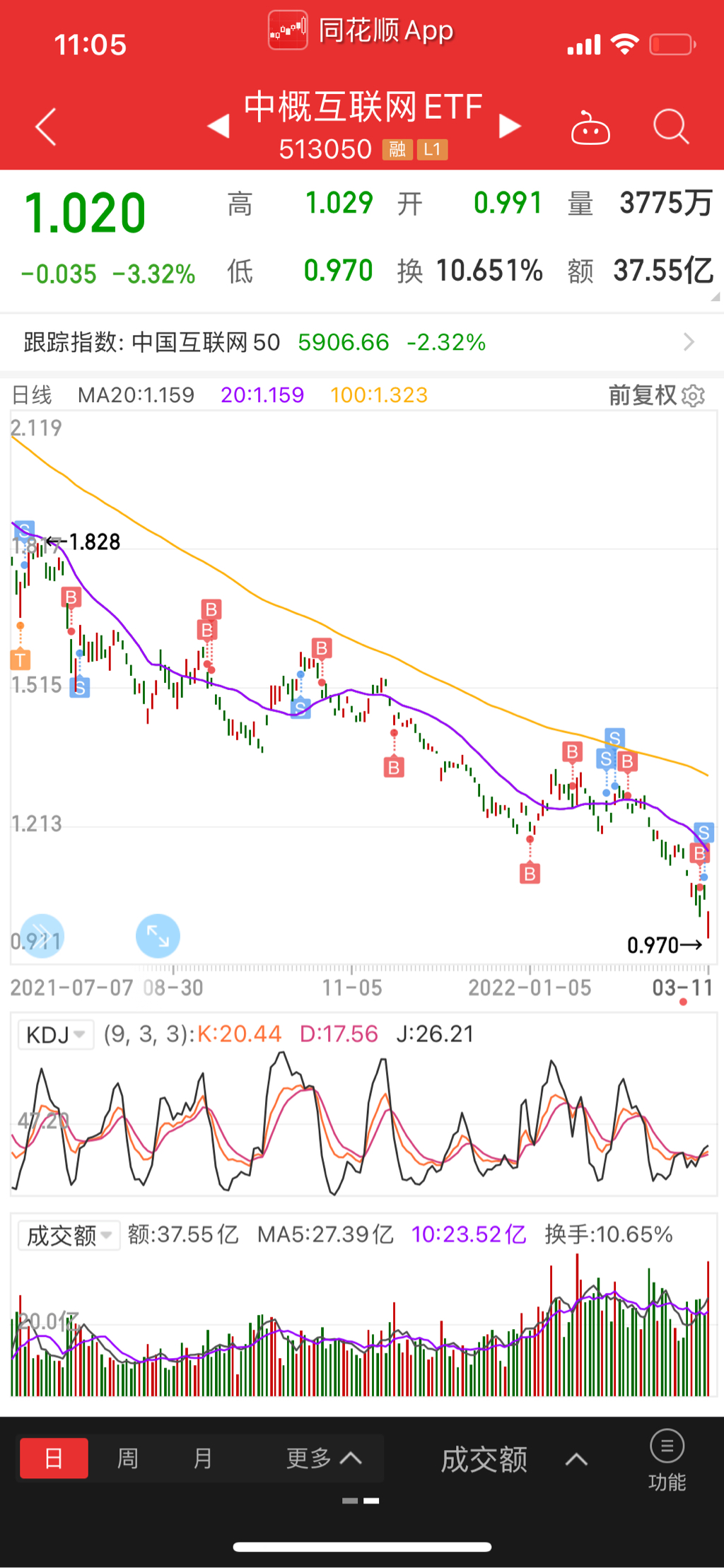Expand the chart to fullscreen
Image resolution: width=724 pixels, height=1568 pixels.
158,936
